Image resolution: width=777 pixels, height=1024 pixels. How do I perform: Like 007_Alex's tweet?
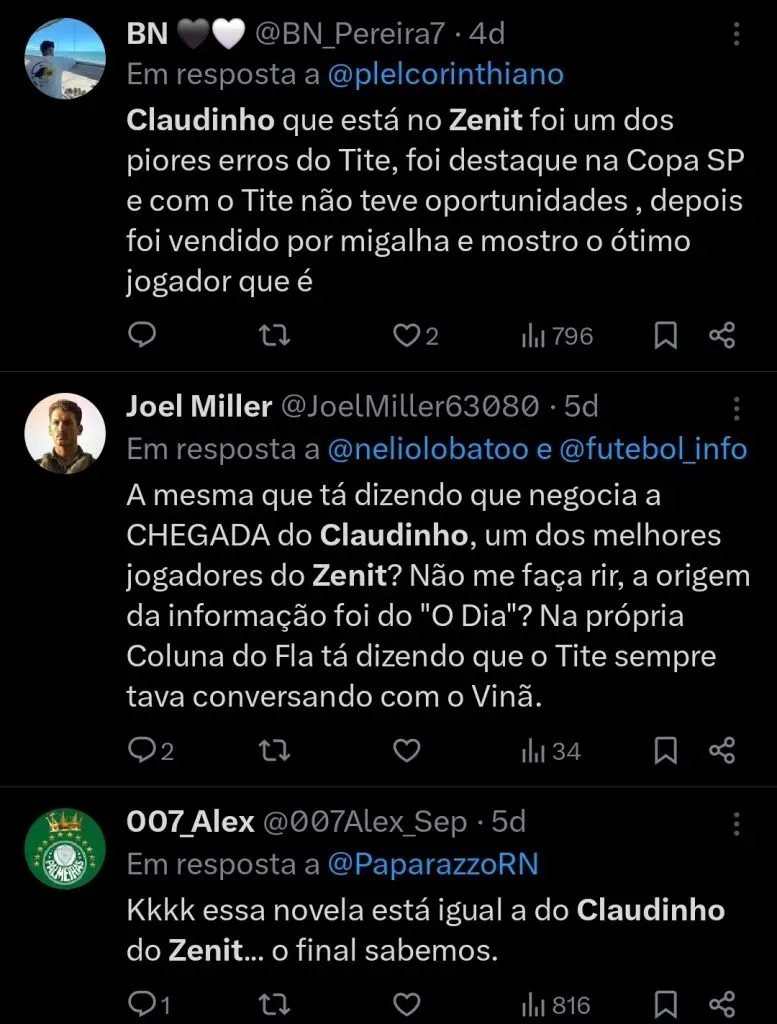click(x=405, y=1003)
